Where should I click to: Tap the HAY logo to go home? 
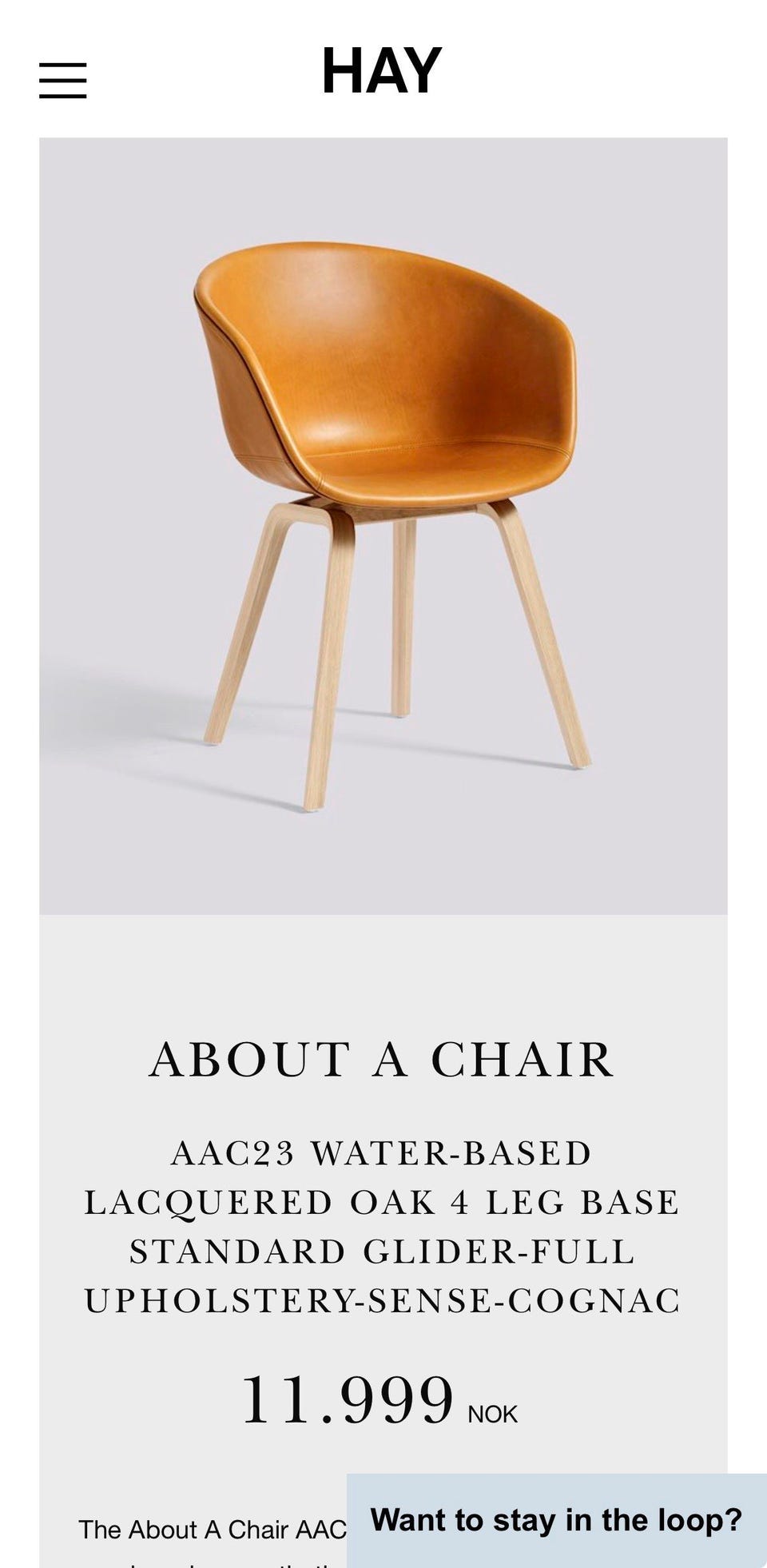click(x=382, y=71)
